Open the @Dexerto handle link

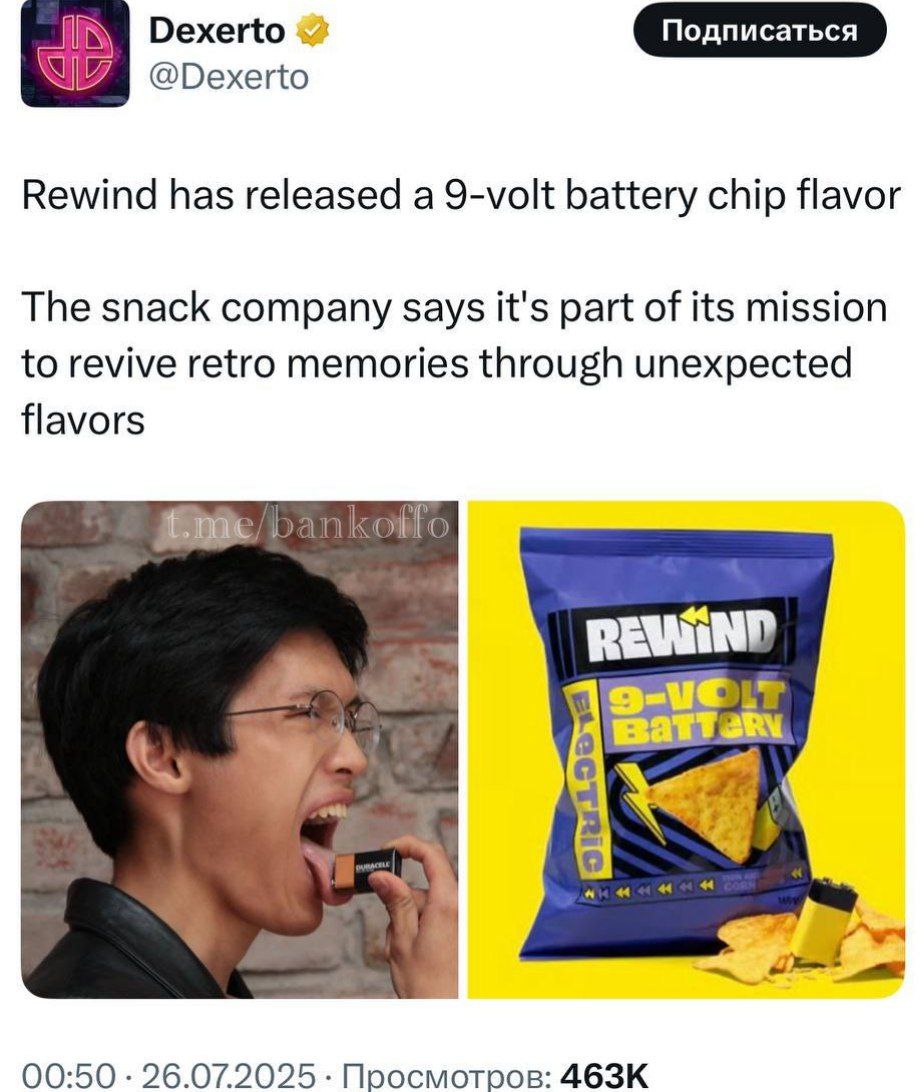(229, 77)
